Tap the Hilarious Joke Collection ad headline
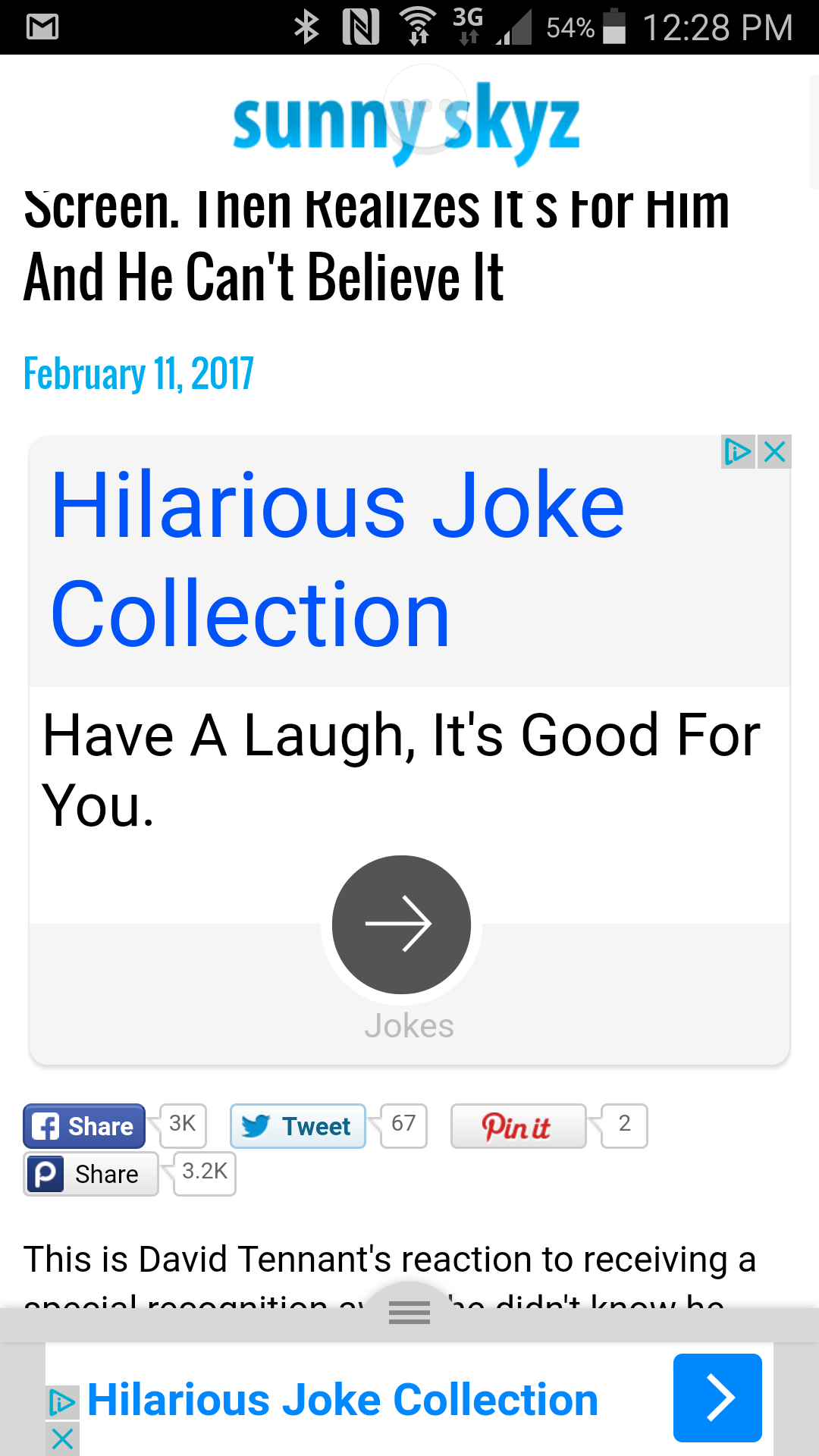819x1456 pixels. 337,559
